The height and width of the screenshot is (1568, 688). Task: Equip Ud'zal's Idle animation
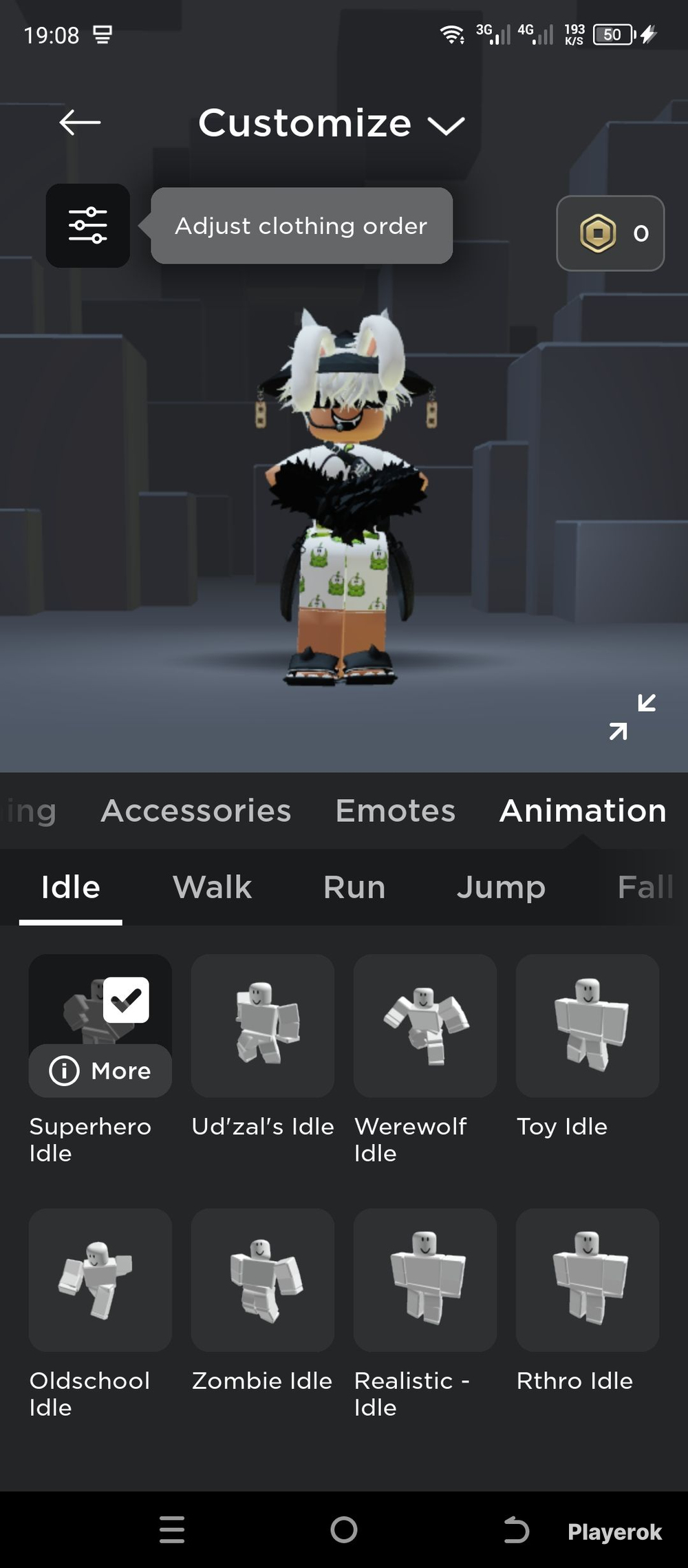pyautogui.click(x=263, y=1026)
